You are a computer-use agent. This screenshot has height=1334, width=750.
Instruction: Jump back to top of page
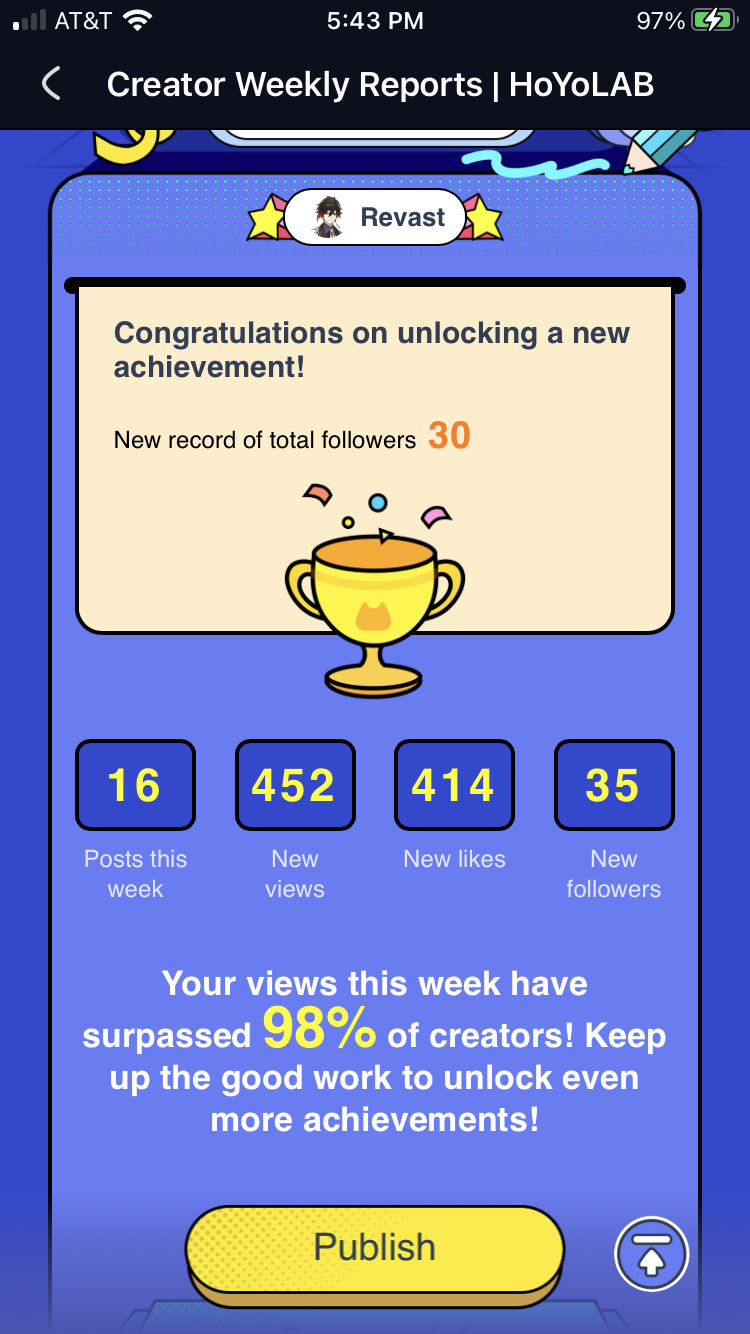click(x=651, y=1252)
